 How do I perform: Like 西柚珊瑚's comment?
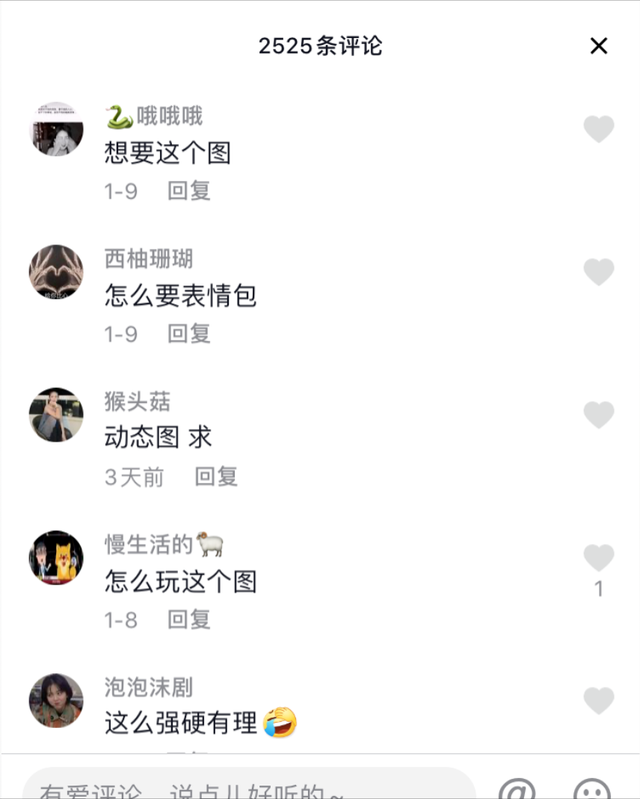pyautogui.click(x=598, y=272)
